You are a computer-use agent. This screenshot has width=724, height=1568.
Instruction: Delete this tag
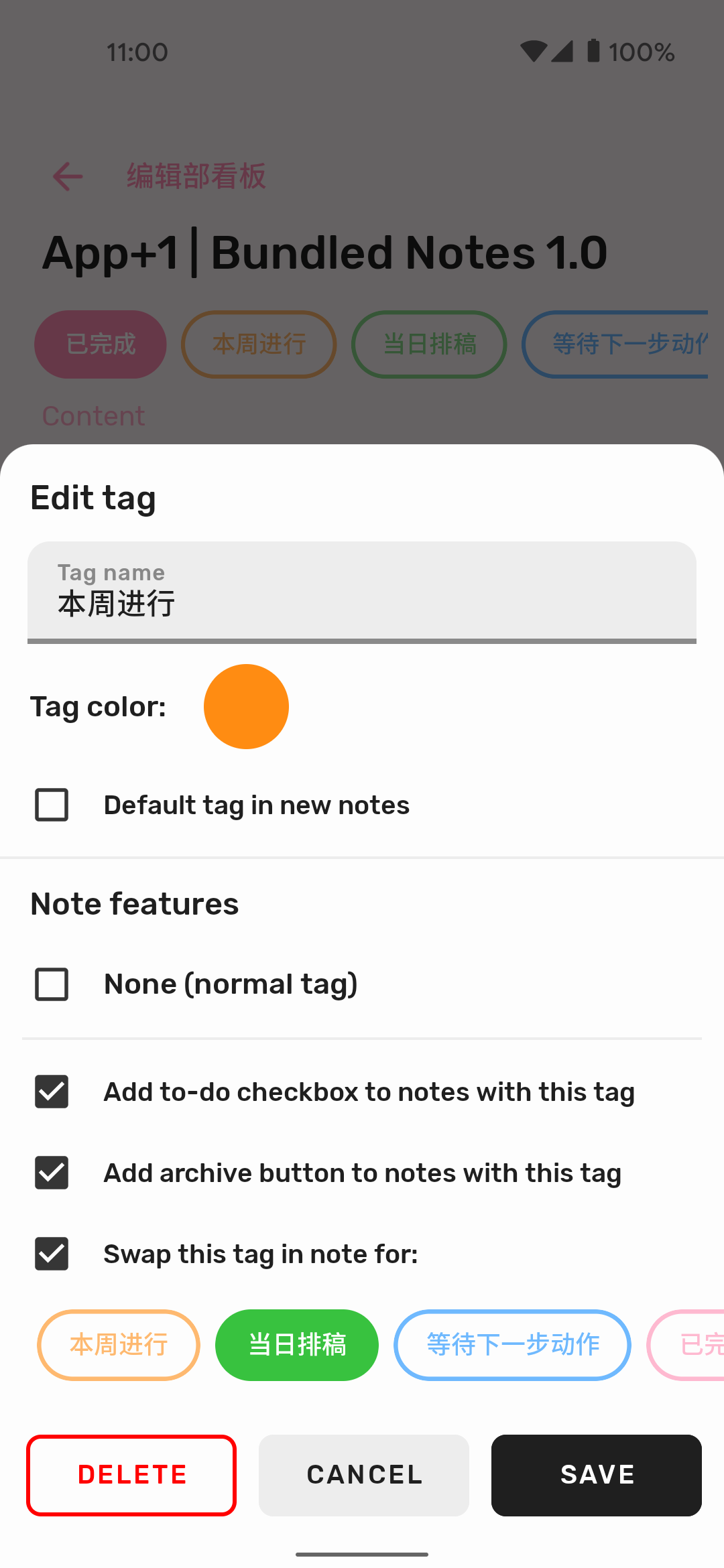tap(131, 1475)
